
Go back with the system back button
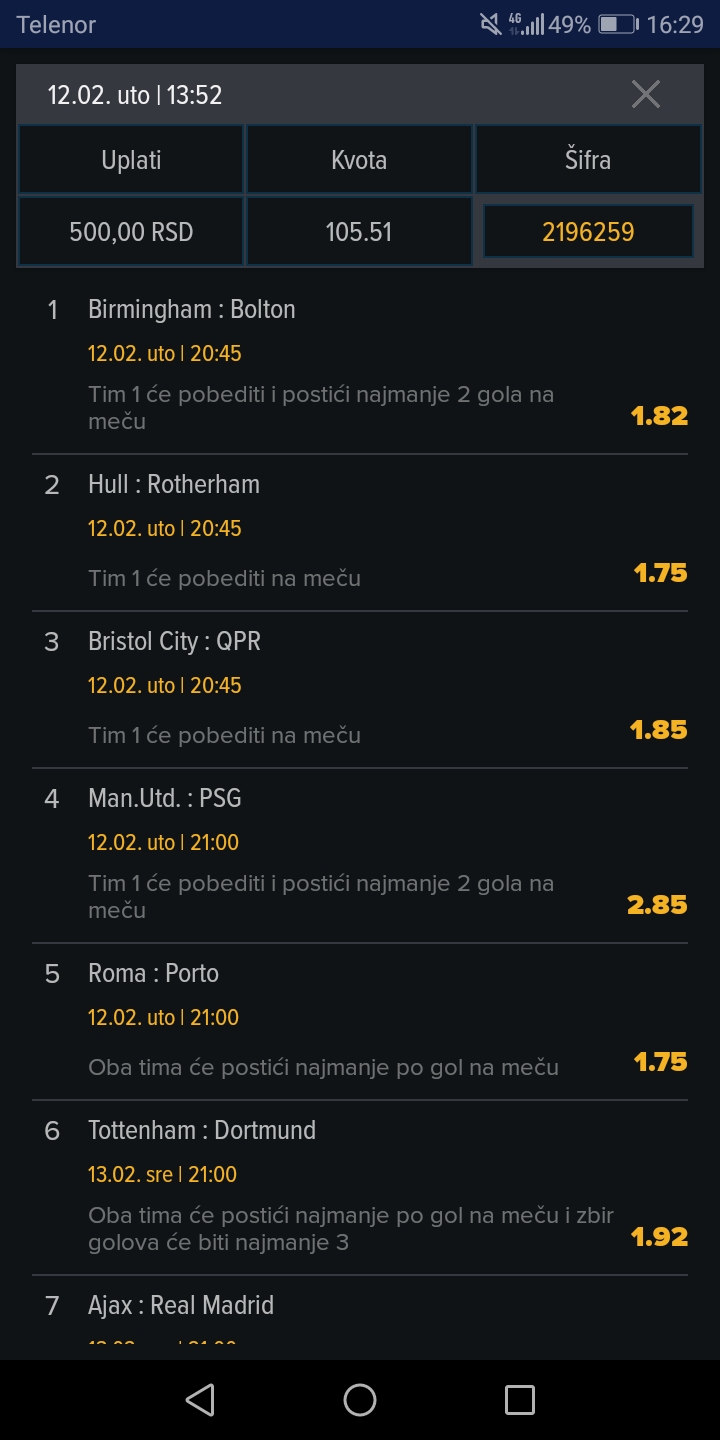click(x=201, y=1400)
